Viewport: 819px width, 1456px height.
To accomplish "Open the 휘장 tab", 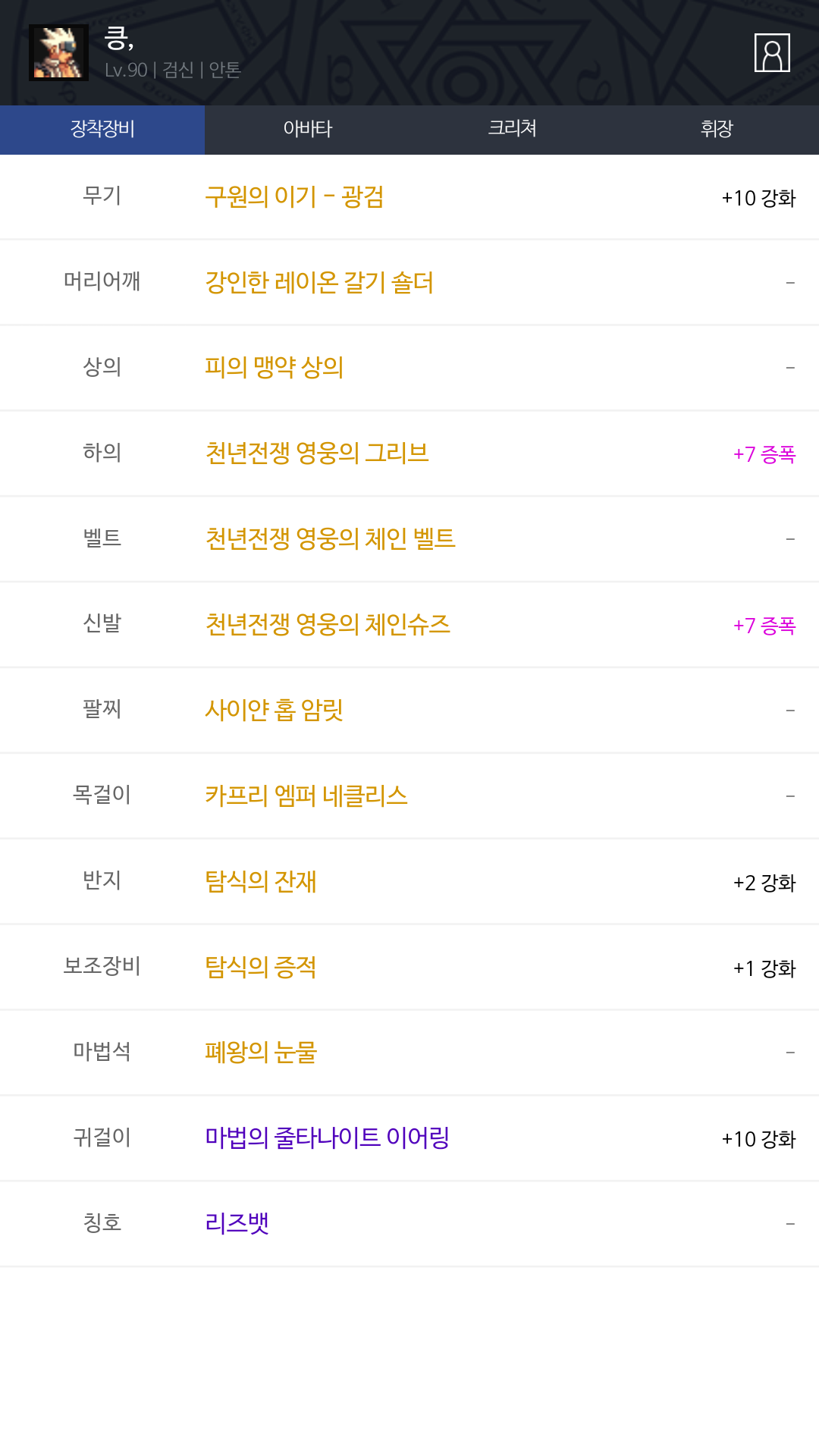I will click(717, 130).
